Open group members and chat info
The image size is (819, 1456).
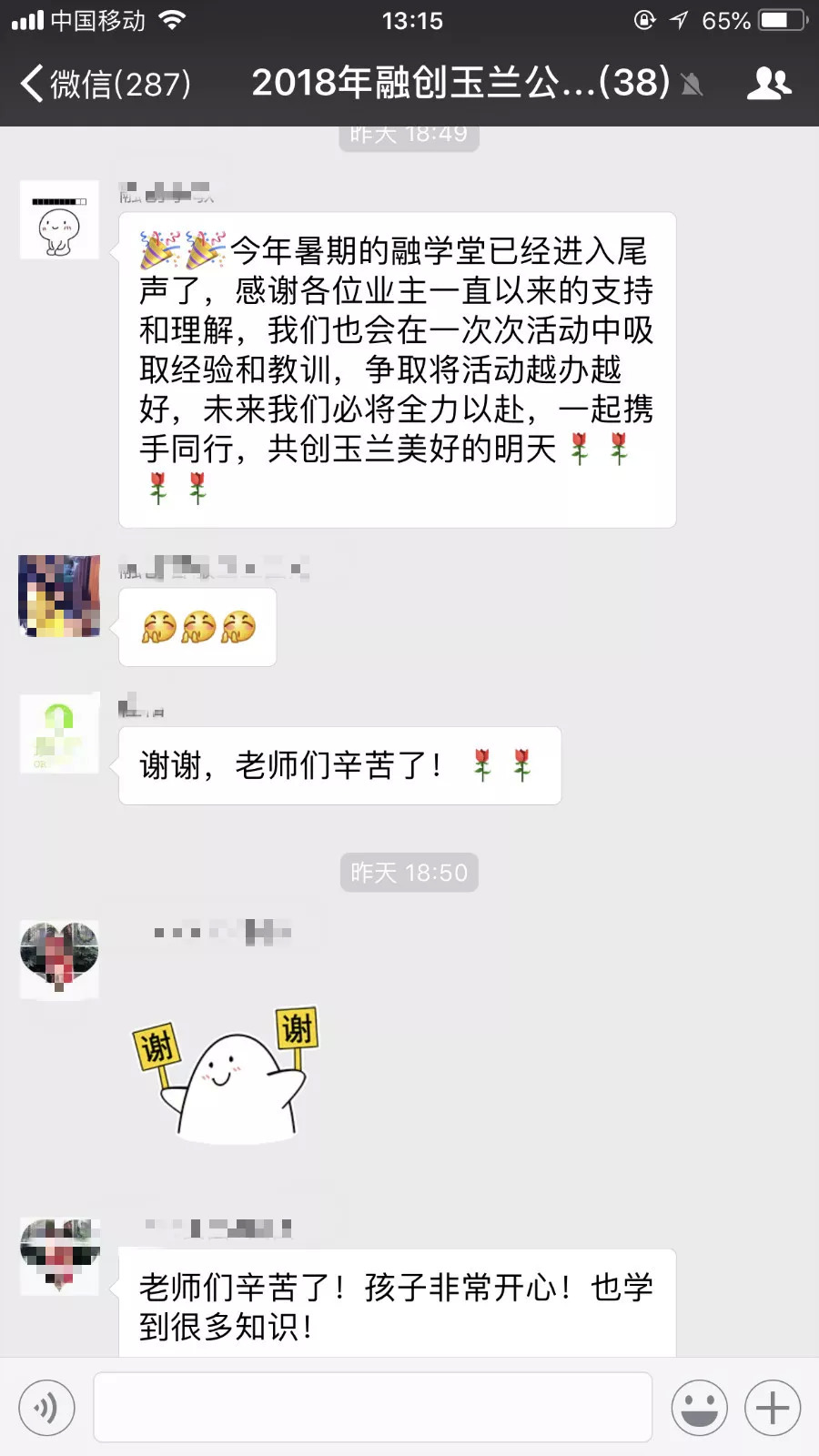click(x=769, y=84)
